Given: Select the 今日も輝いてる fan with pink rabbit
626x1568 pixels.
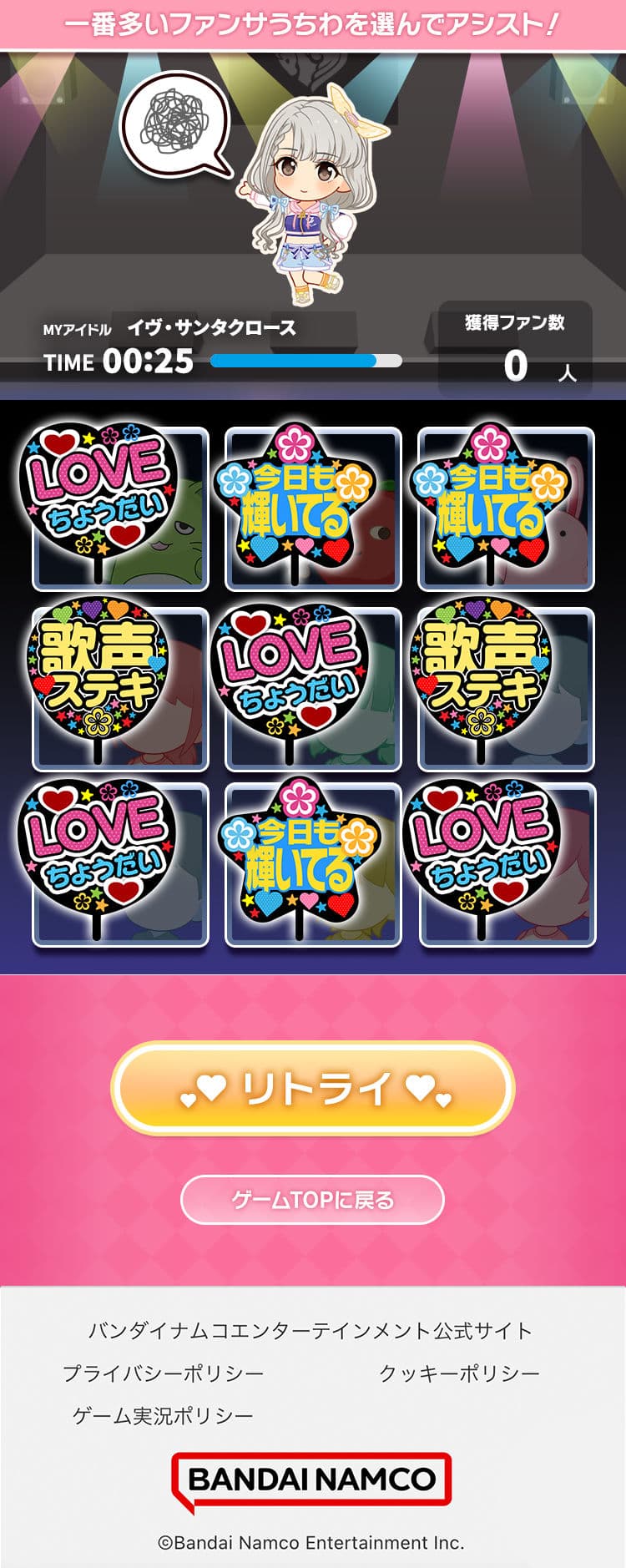Looking at the screenshot, I should 506,508.
